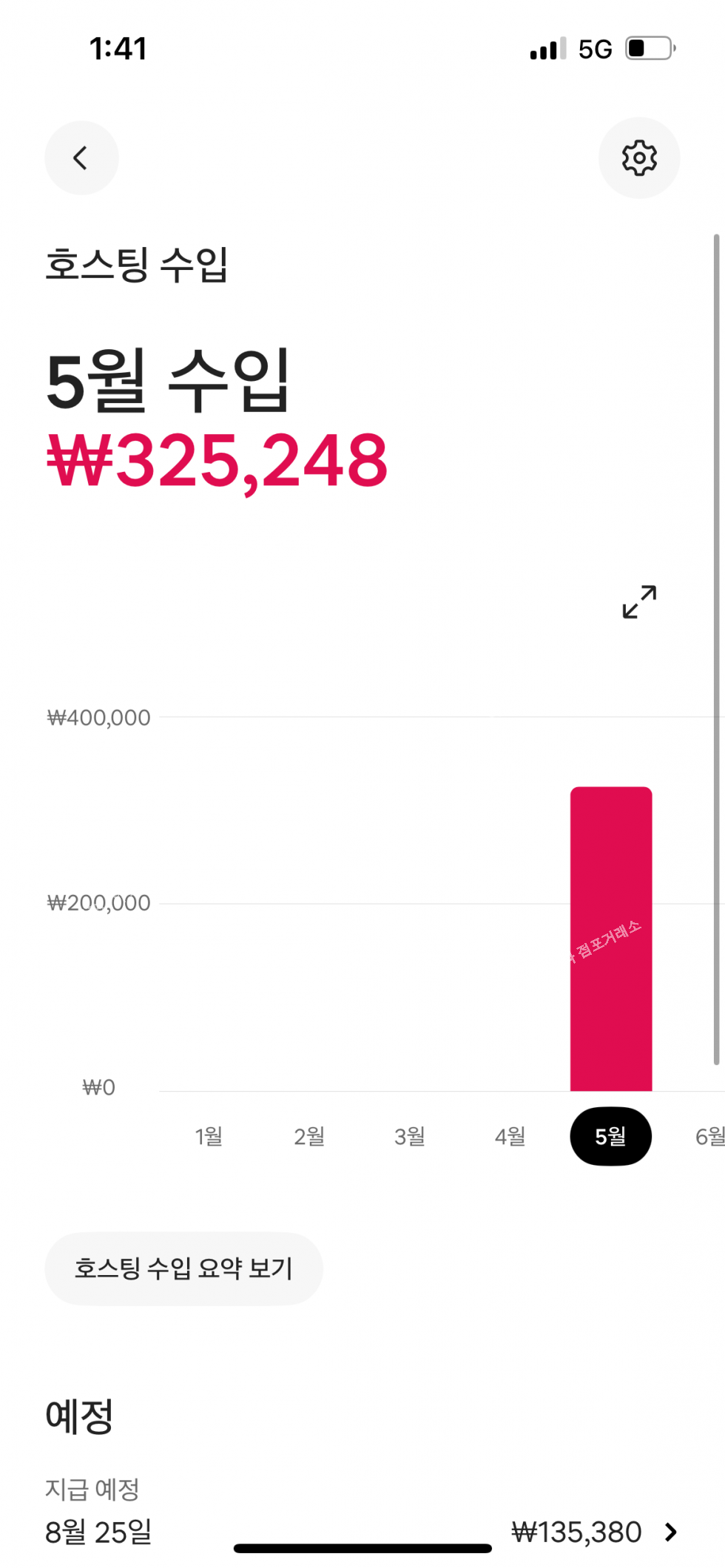Go back using the top-left arrow
This screenshot has height=1568, width=725.
click(x=81, y=158)
